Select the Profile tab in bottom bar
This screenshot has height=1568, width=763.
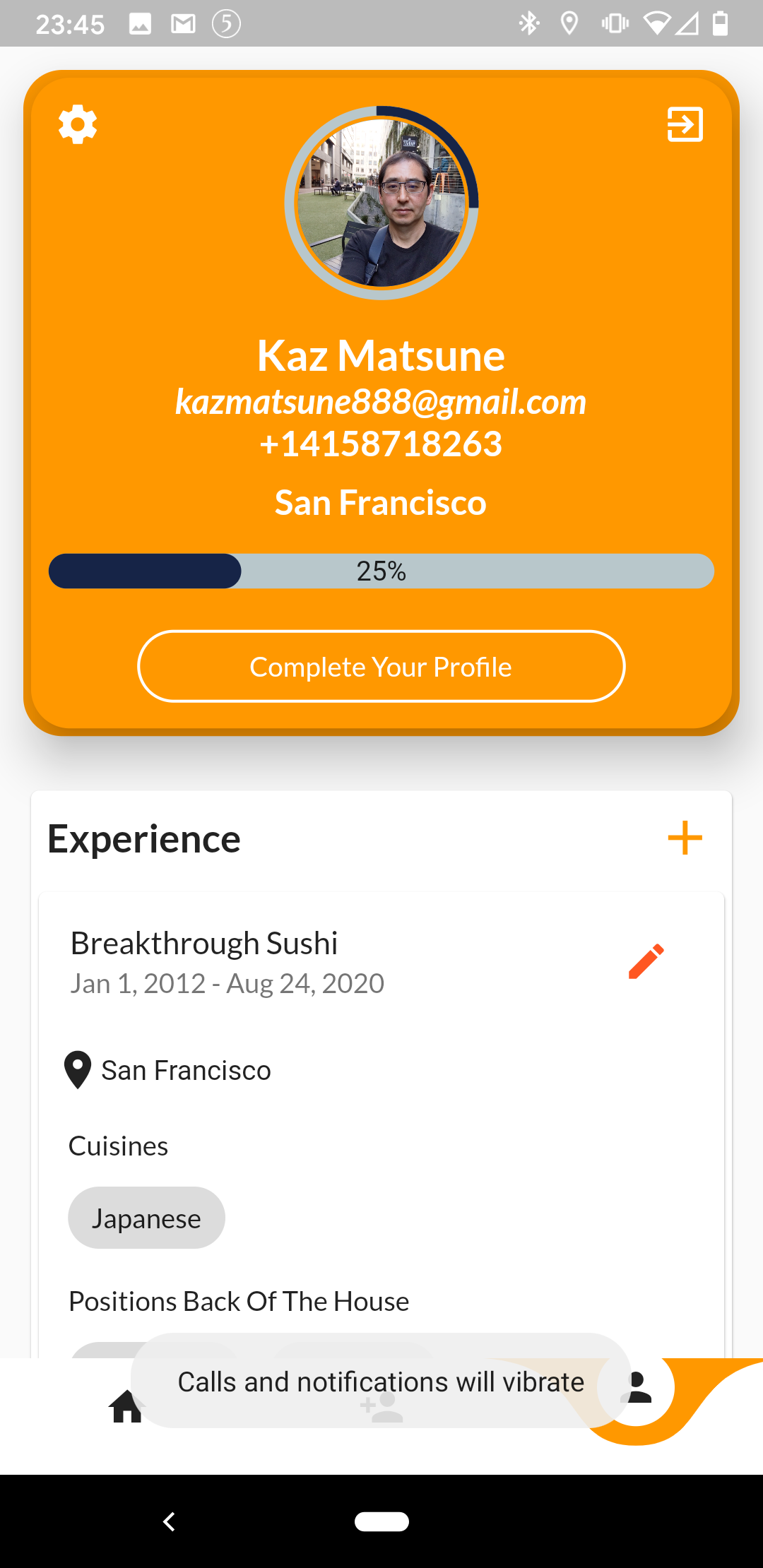[638, 1388]
